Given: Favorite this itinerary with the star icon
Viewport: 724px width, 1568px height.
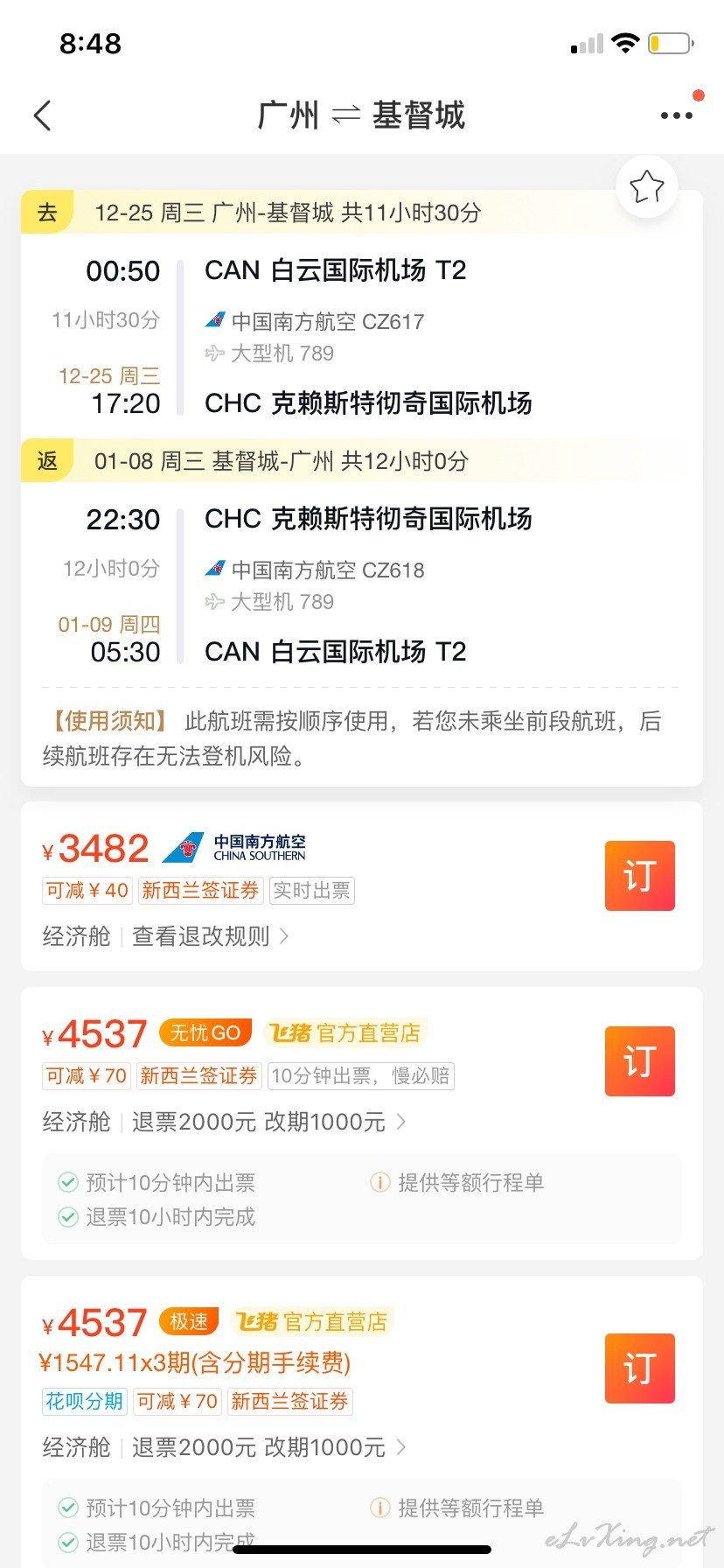Looking at the screenshot, I should [647, 186].
